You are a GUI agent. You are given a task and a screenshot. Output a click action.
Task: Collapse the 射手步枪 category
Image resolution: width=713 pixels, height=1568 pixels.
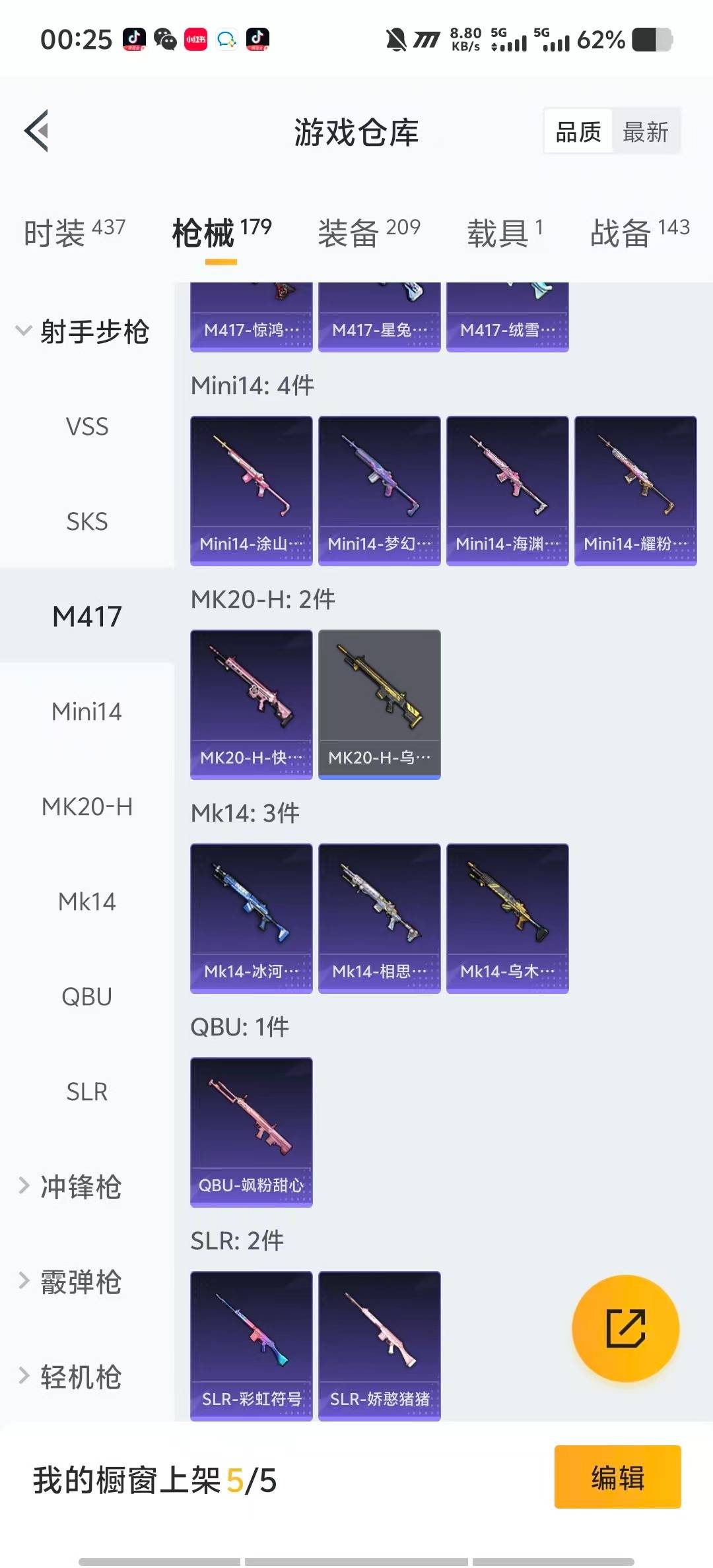83,331
